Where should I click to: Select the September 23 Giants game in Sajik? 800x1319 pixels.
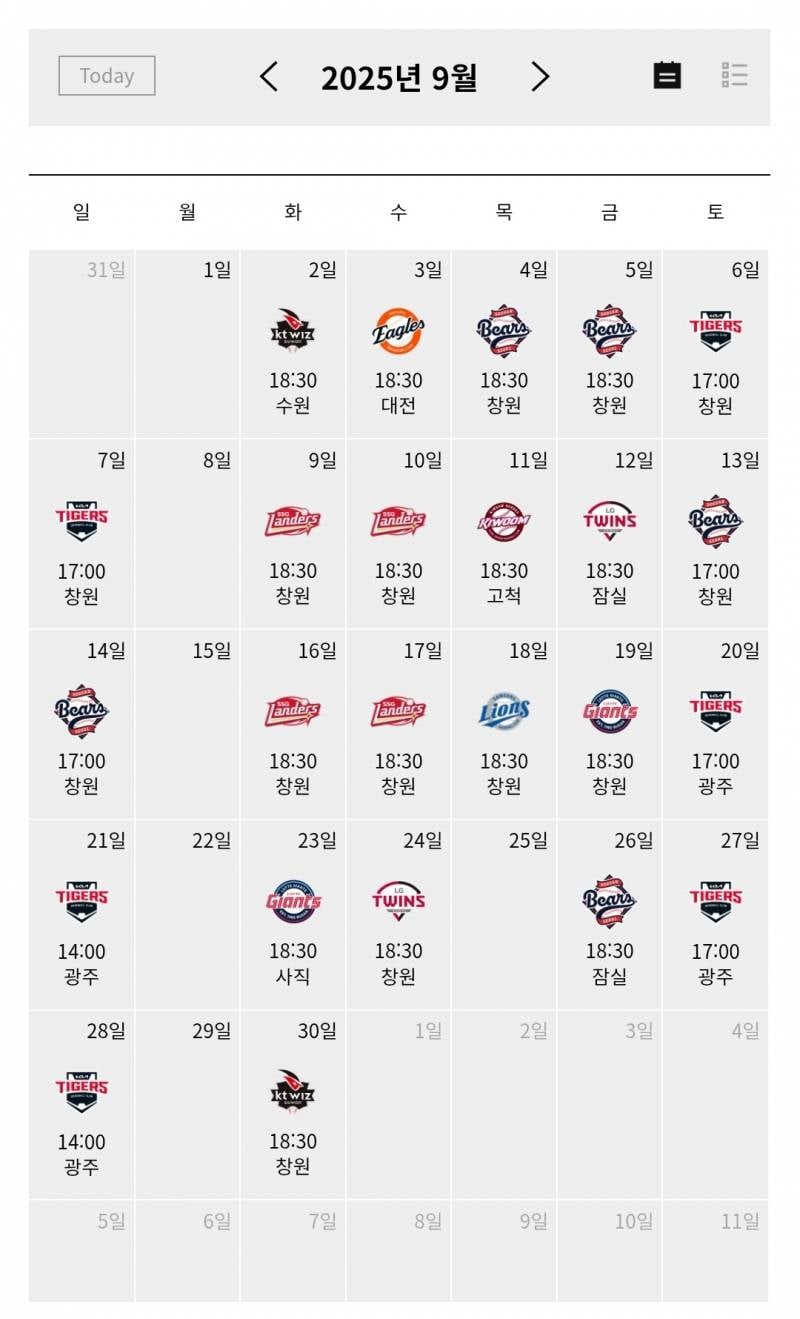293,914
